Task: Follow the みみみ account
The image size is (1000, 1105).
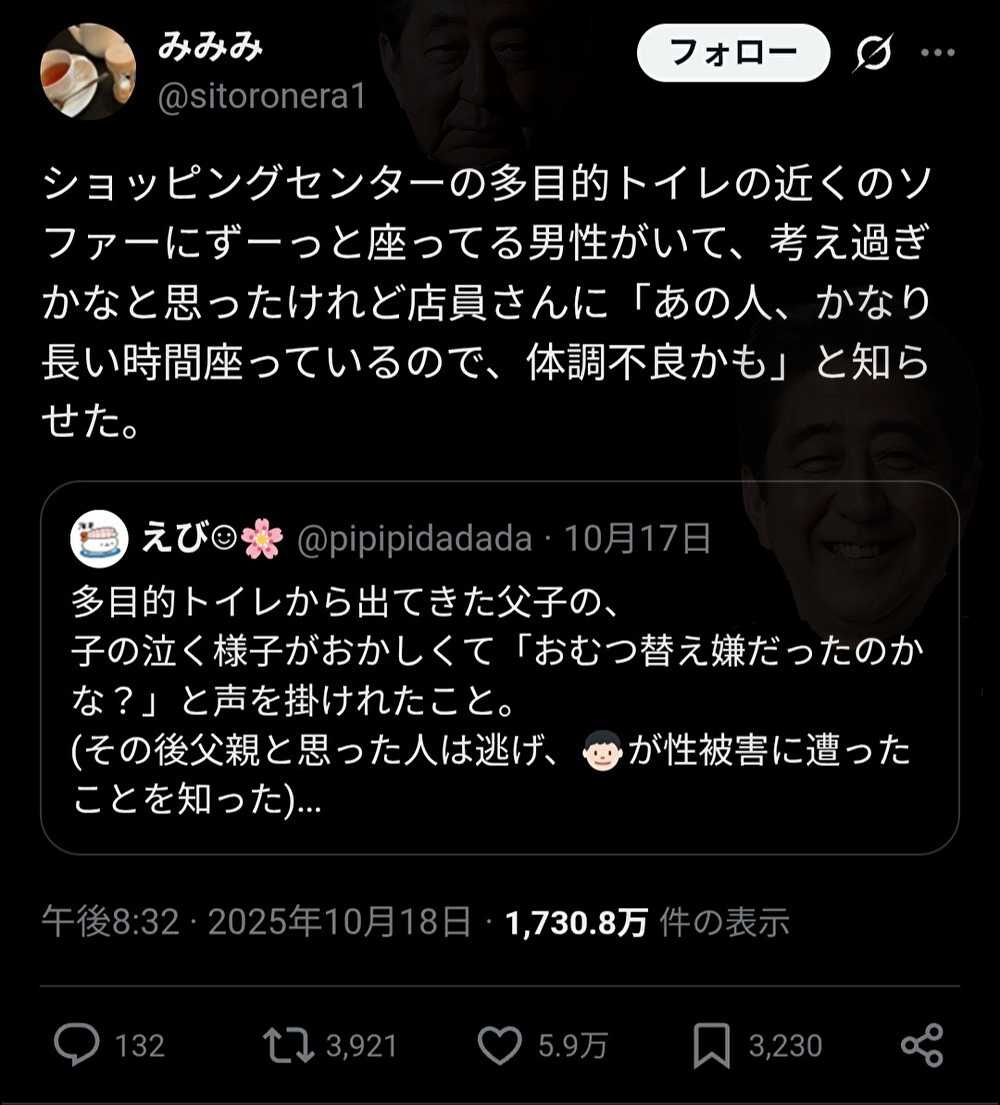Action: pyautogui.click(x=733, y=53)
